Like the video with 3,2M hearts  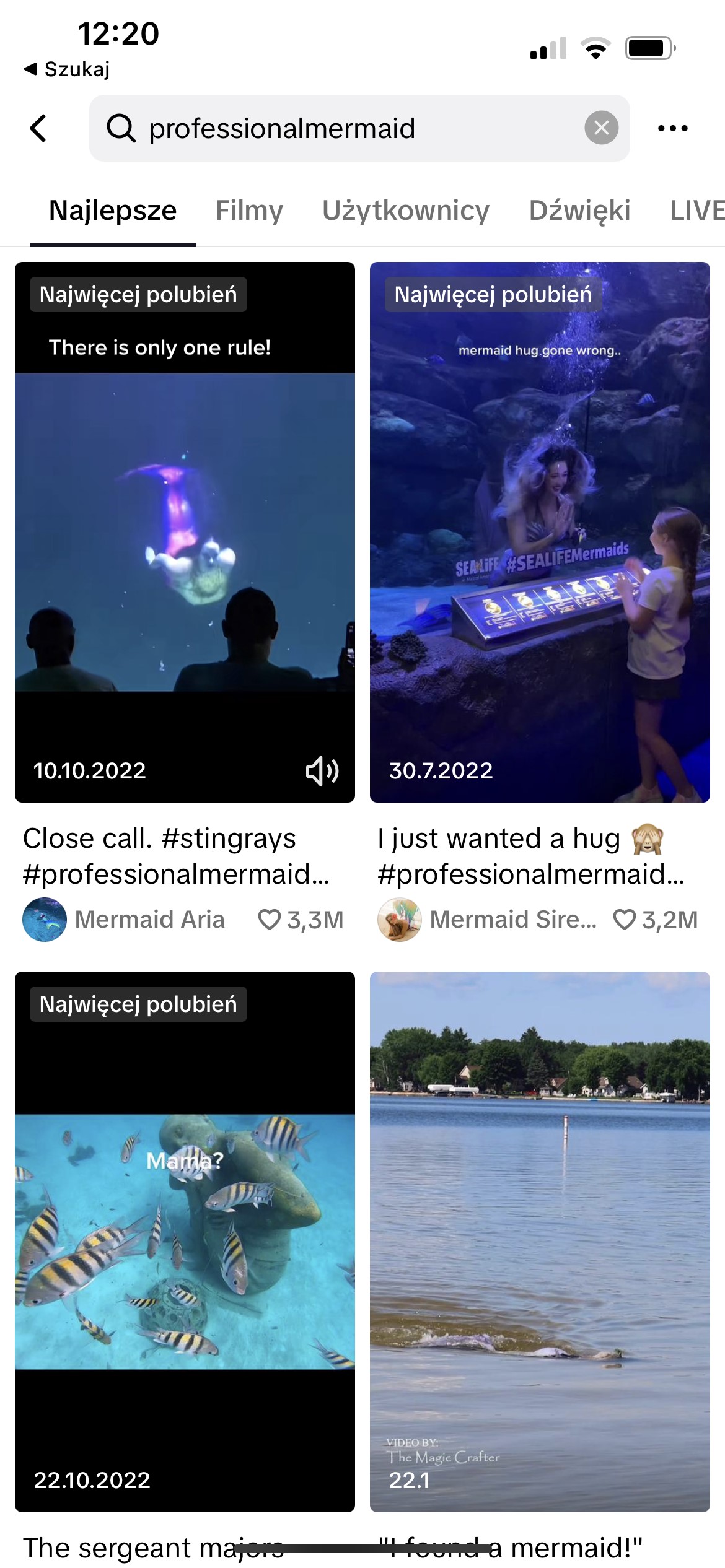[x=624, y=920]
